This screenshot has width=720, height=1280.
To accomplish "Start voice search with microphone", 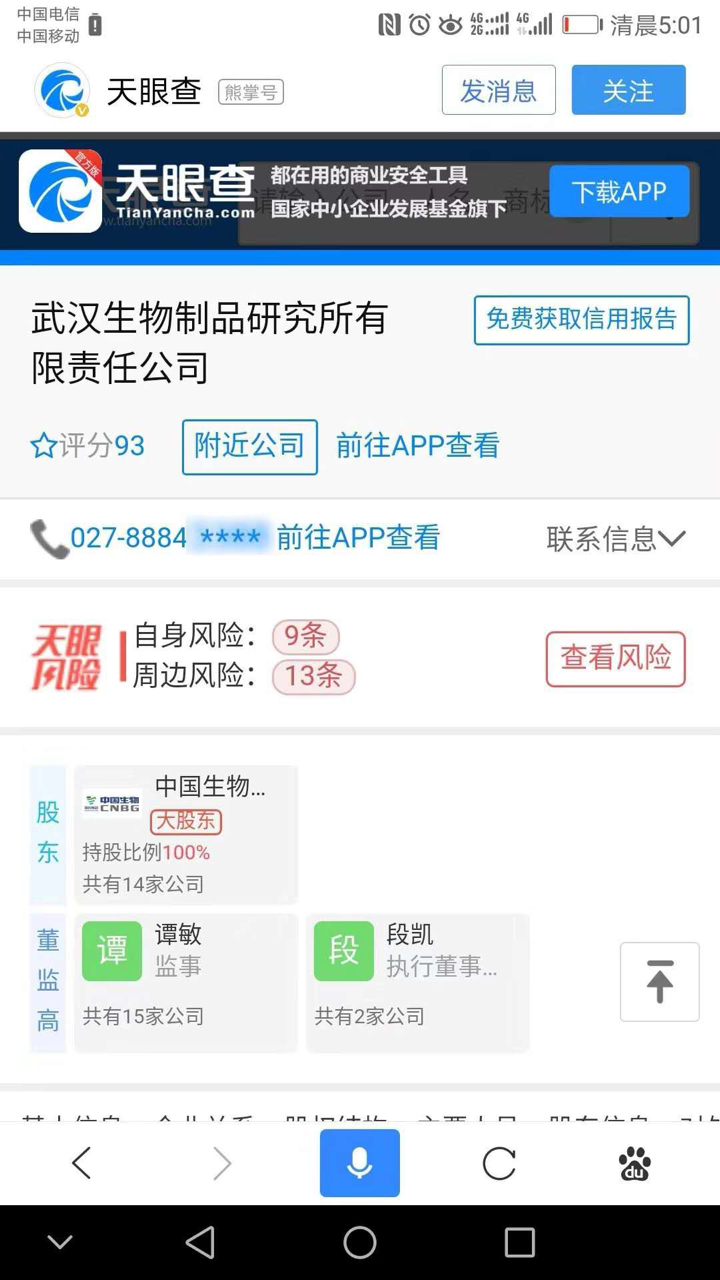I will (360, 1163).
